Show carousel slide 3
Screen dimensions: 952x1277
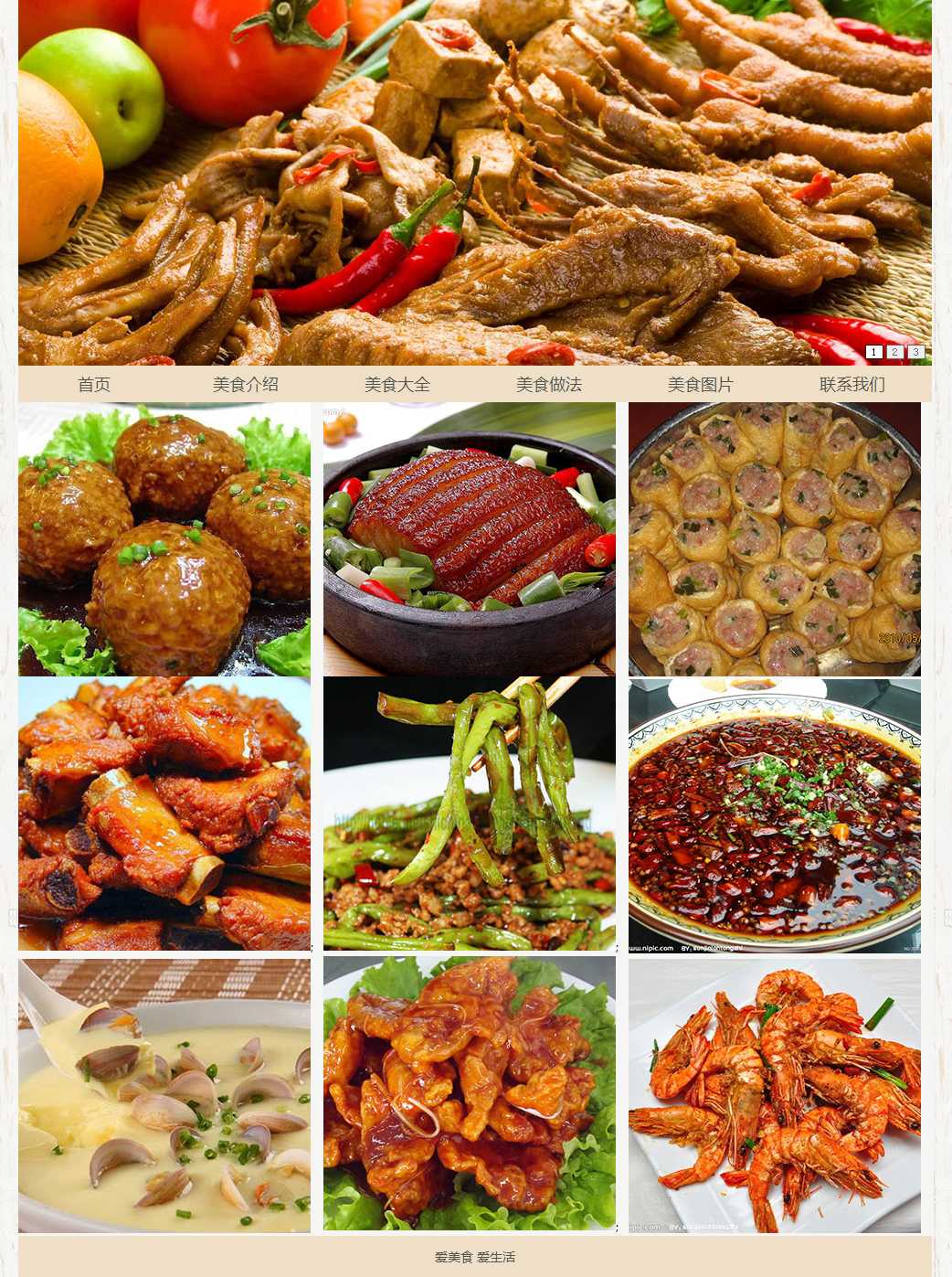[x=916, y=352]
